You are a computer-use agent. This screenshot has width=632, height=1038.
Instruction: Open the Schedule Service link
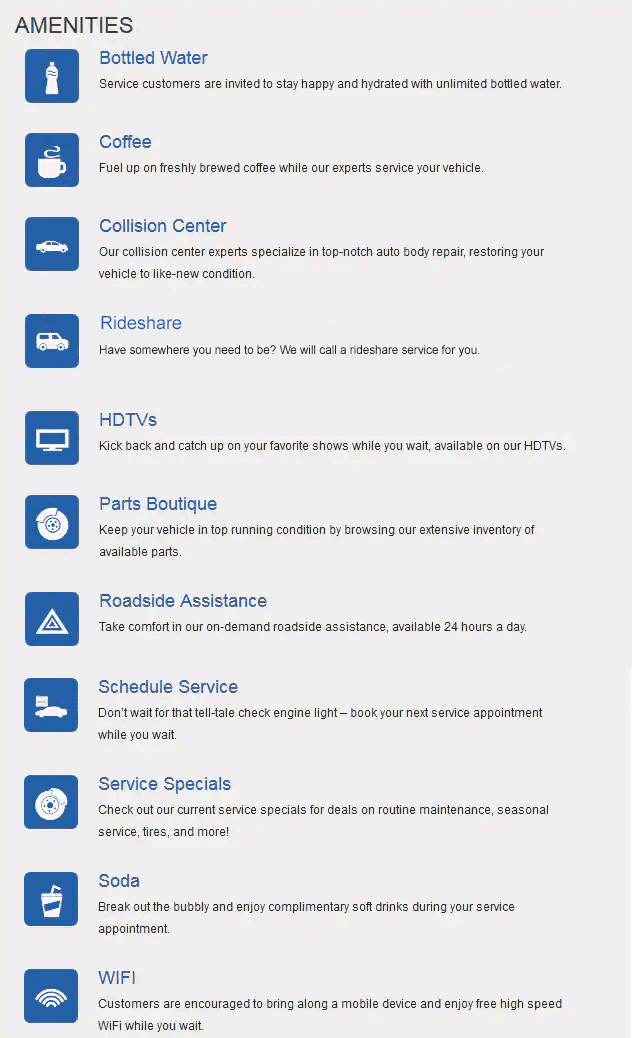[x=168, y=687]
